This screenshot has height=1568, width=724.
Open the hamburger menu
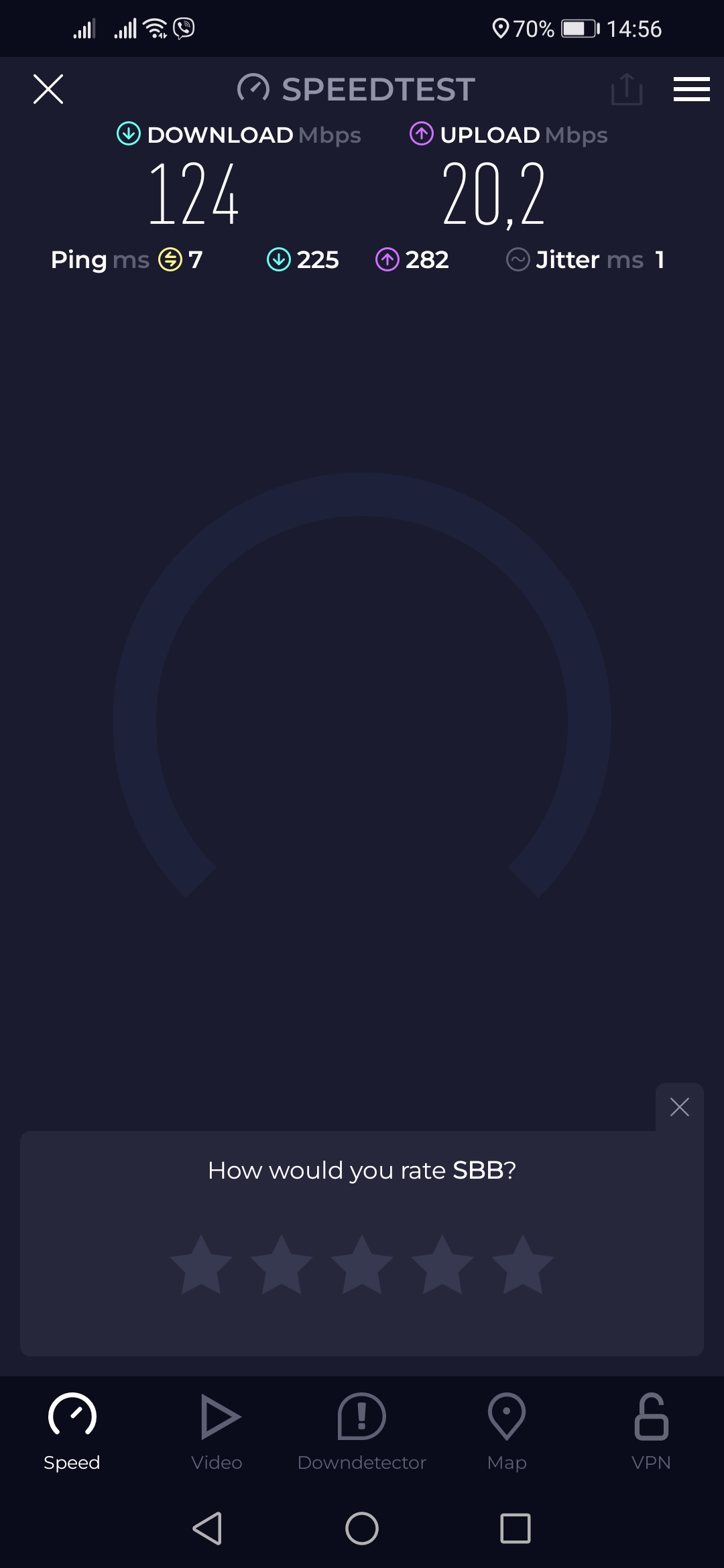pos(691,89)
